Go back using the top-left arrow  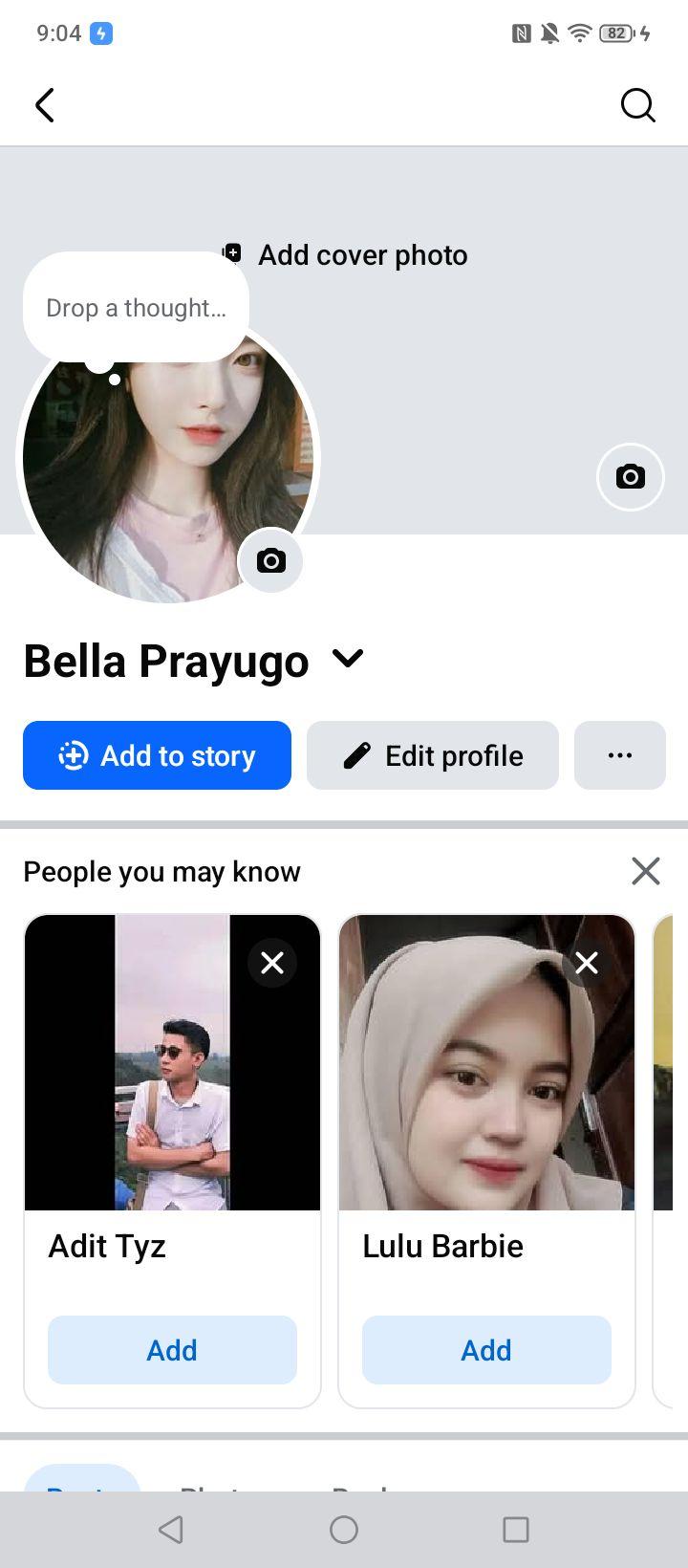coord(45,105)
